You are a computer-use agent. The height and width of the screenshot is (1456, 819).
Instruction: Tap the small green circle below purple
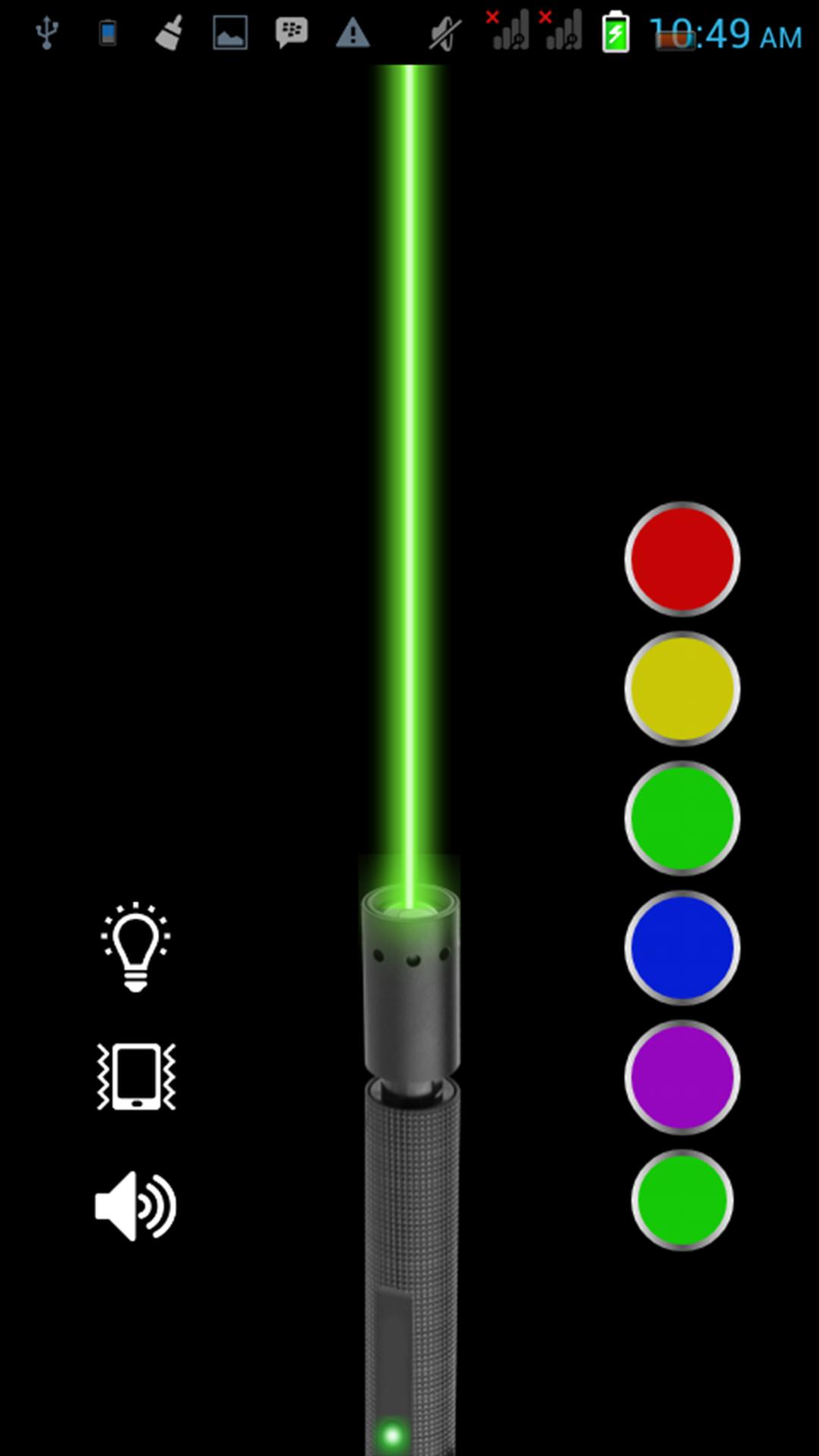tap(682, 1200)
